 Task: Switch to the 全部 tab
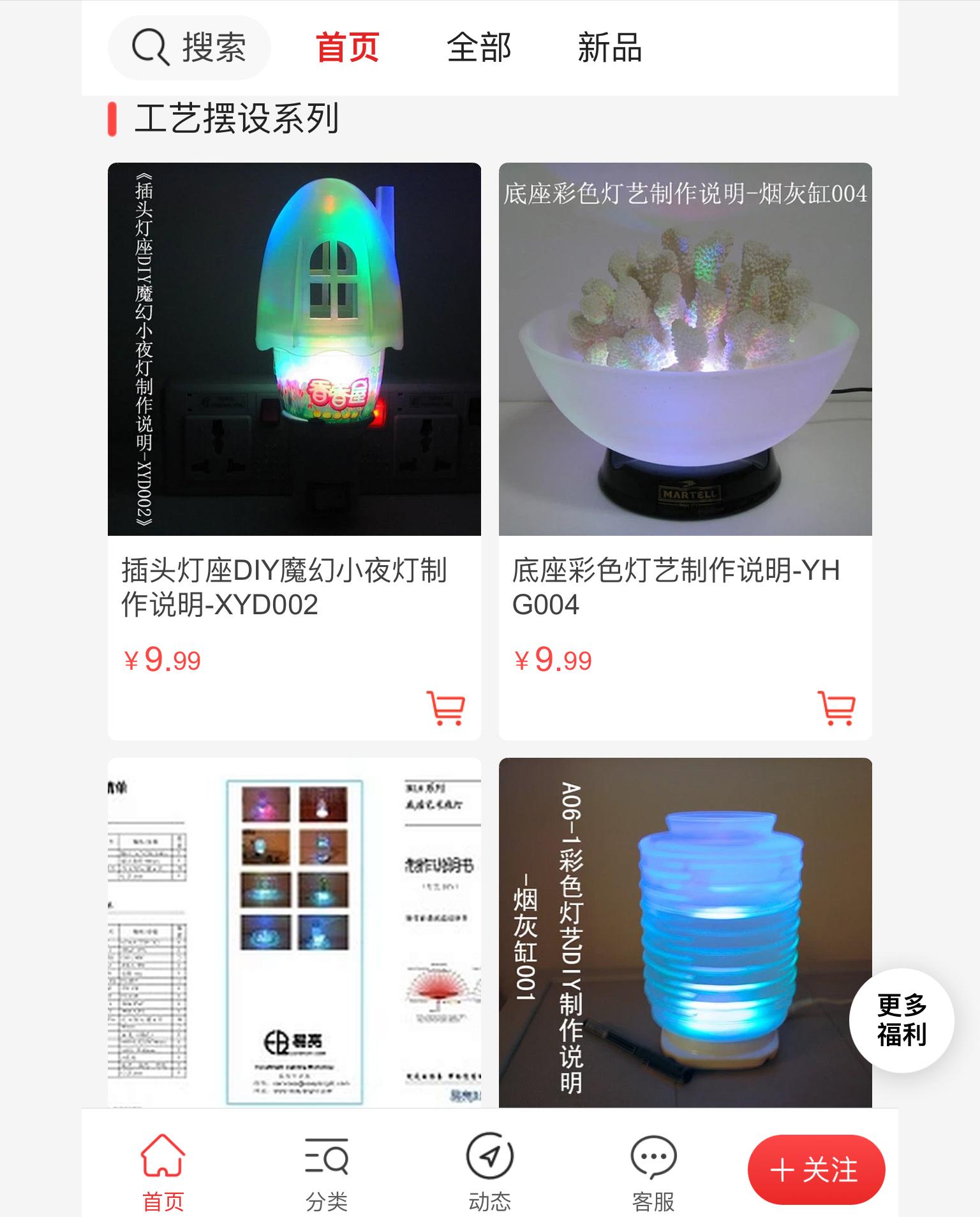479,48
